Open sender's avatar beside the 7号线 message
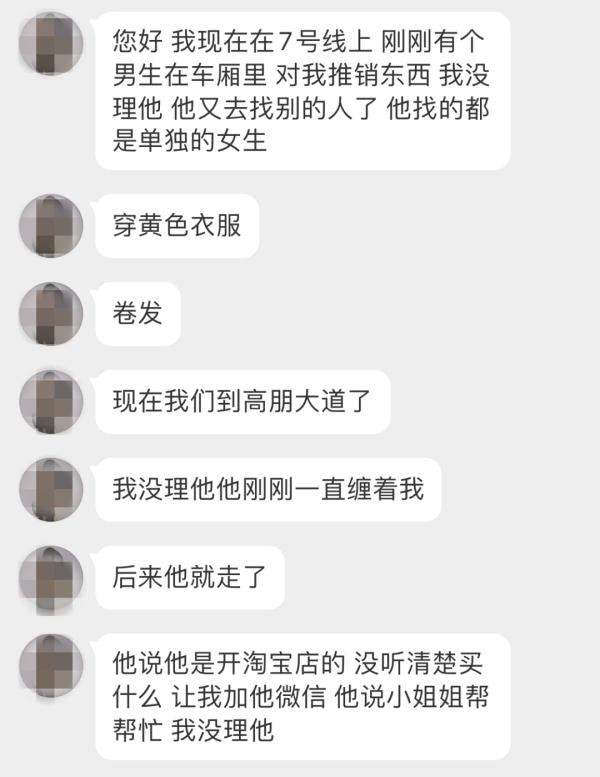Image resolution: width=600 pixels, height=777 pixels. click(51, 43)
